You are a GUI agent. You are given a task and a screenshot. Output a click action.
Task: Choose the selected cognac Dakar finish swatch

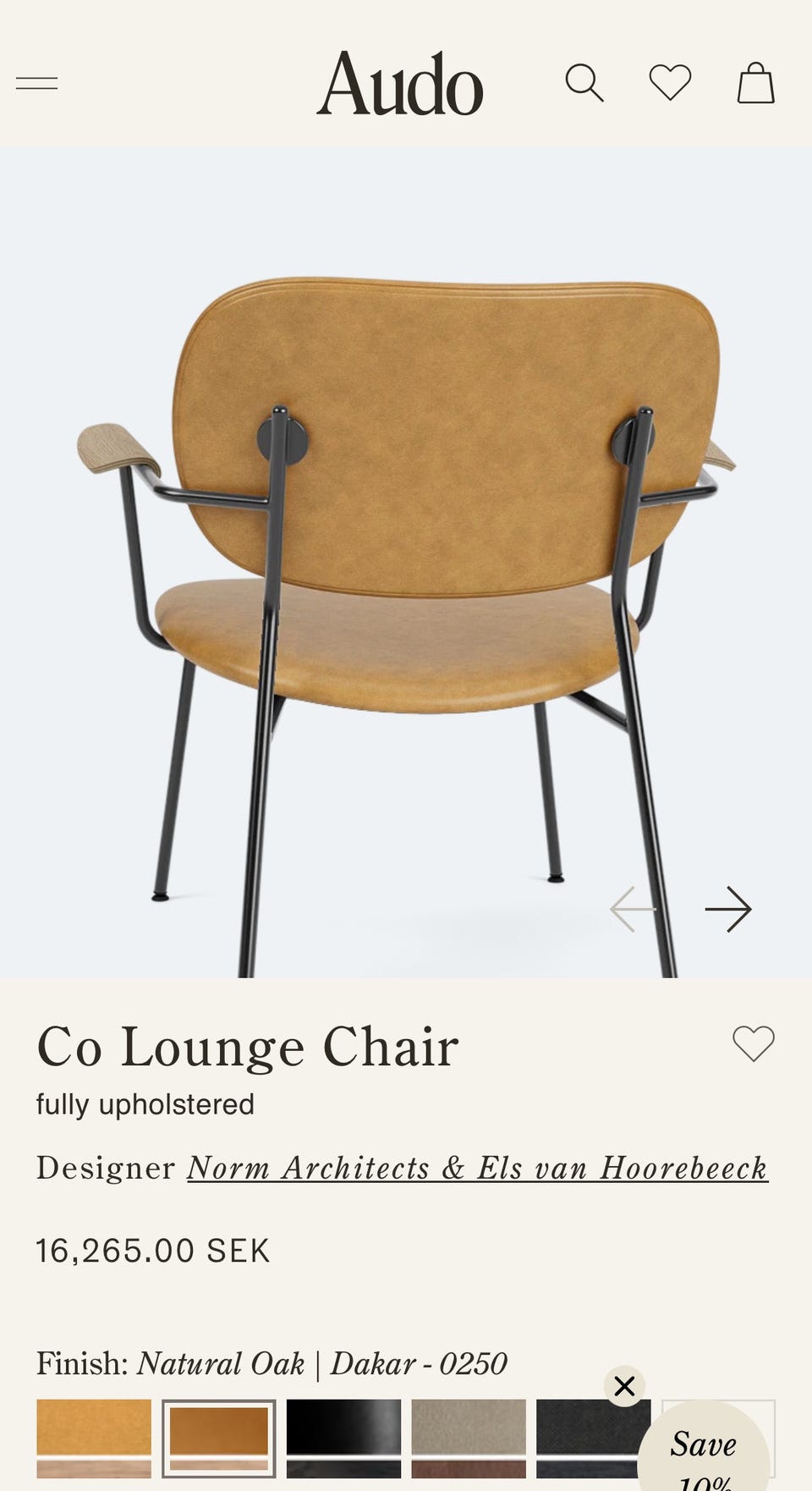[x=219, y=1438]
